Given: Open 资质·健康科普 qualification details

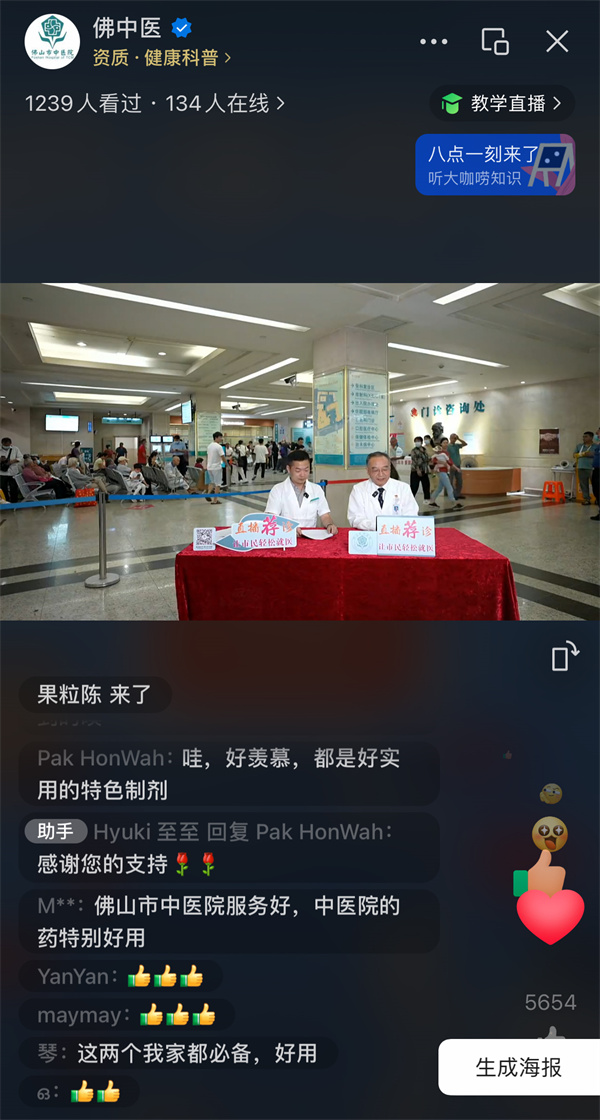Looking at the screenshot, I should point(162,58).
